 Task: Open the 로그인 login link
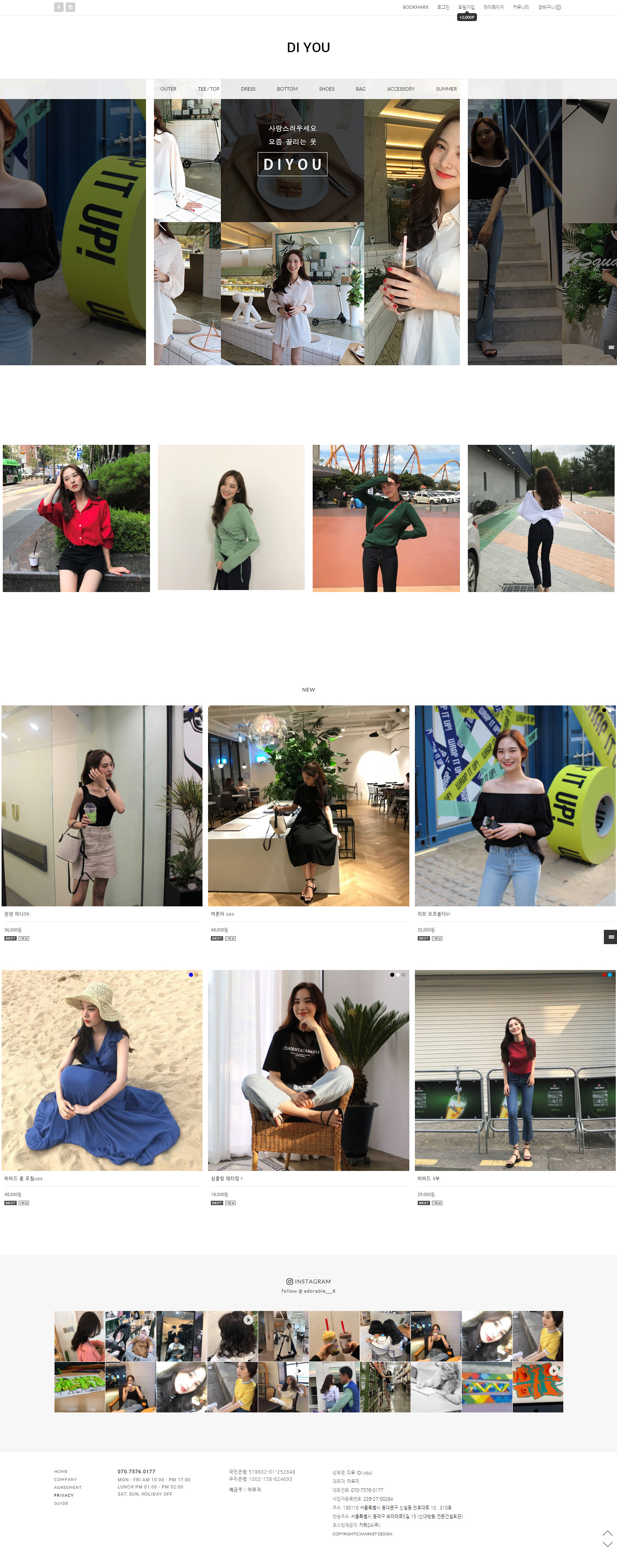coord(443,7)
